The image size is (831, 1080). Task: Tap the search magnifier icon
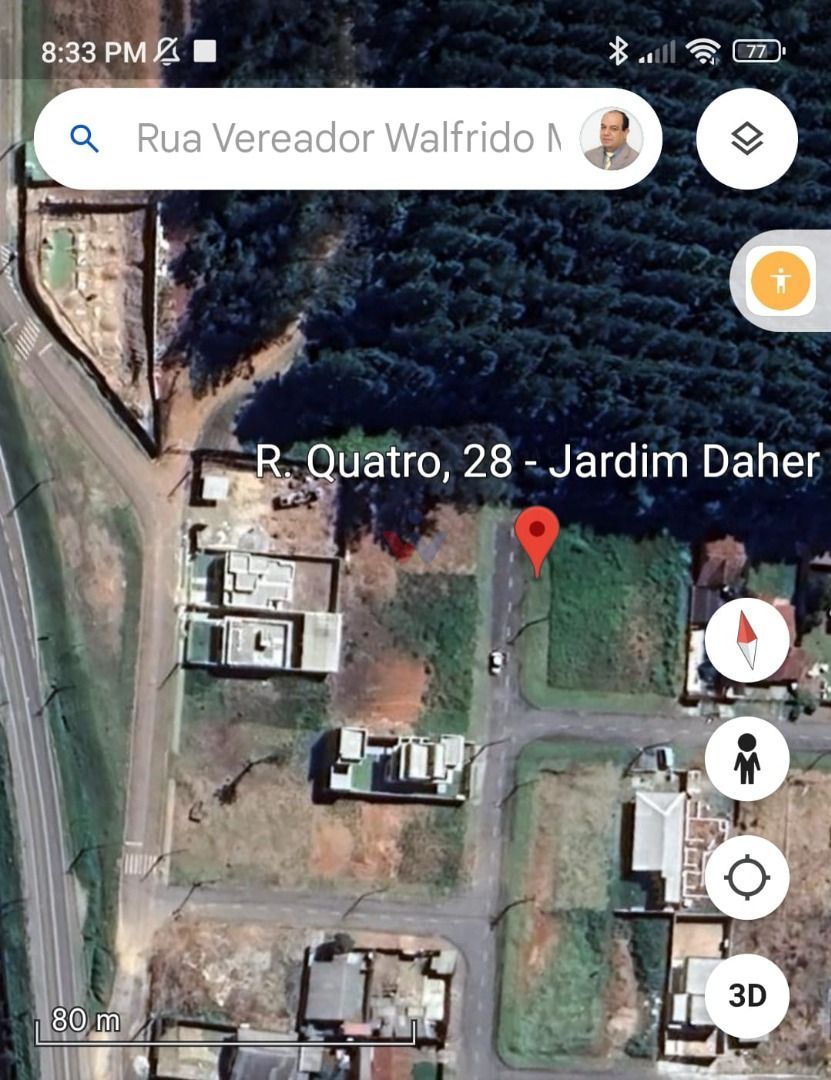coord(83,138)
